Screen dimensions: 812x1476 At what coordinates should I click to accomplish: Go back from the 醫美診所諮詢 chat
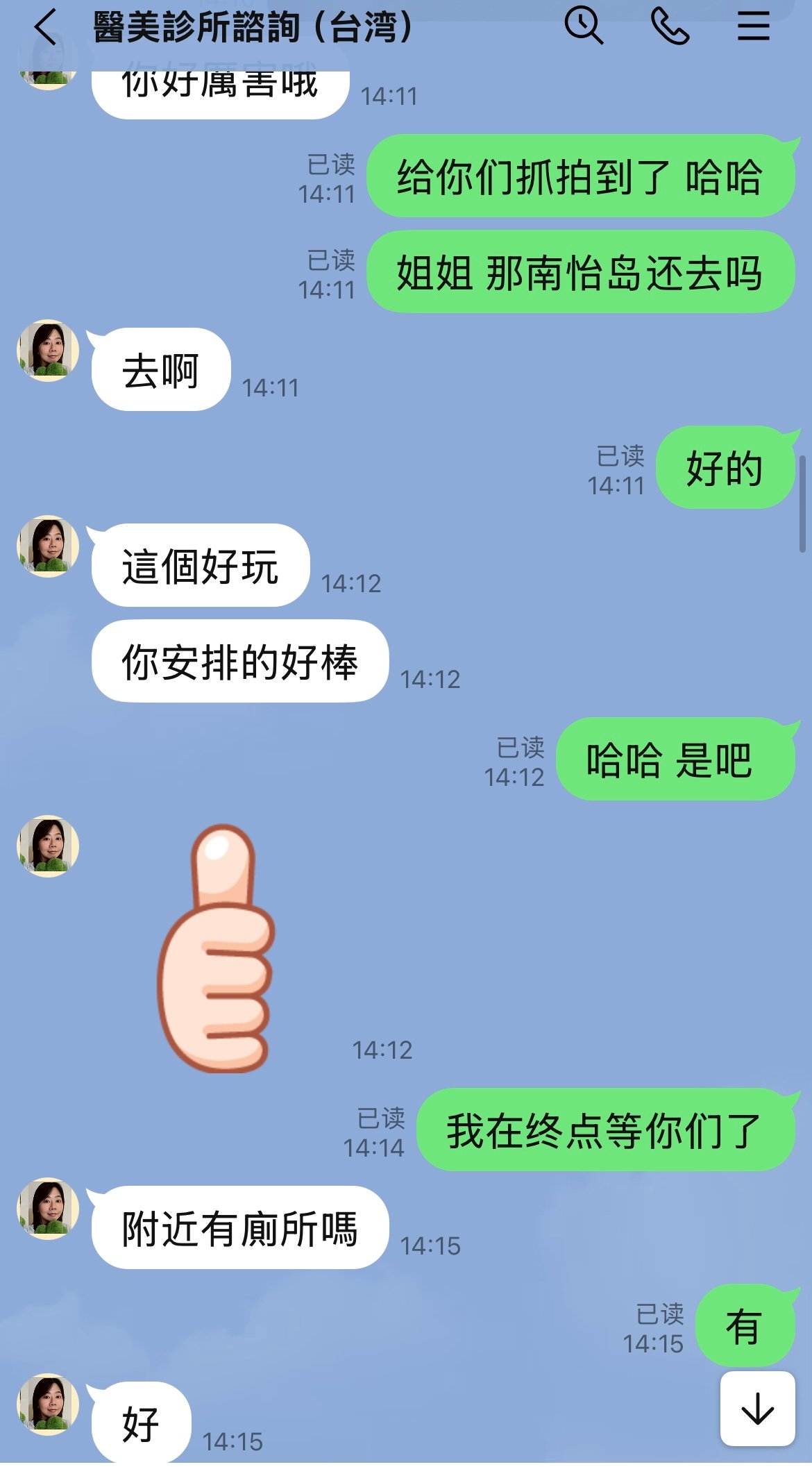46,28
